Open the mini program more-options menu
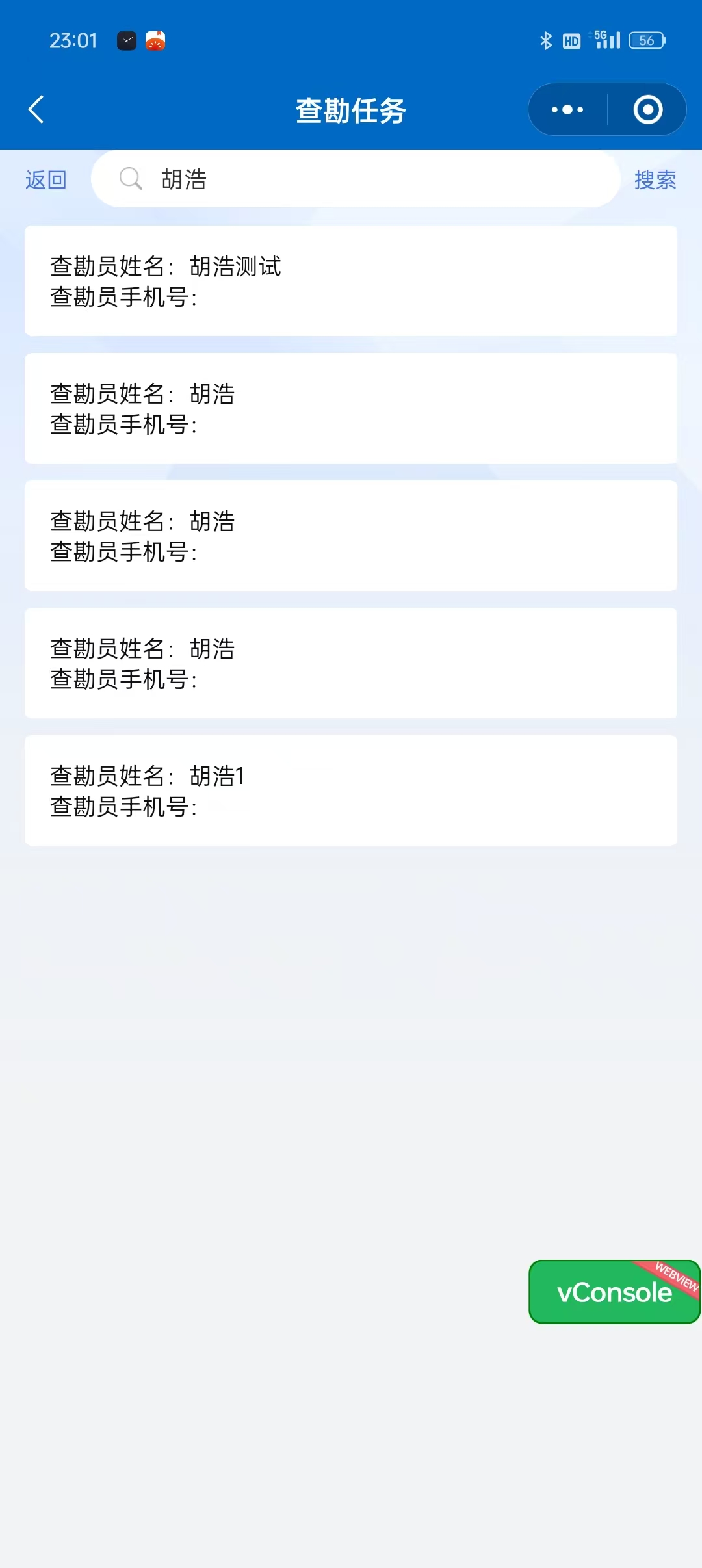The width and height of the screenshot is (702, 1568). 567,109
